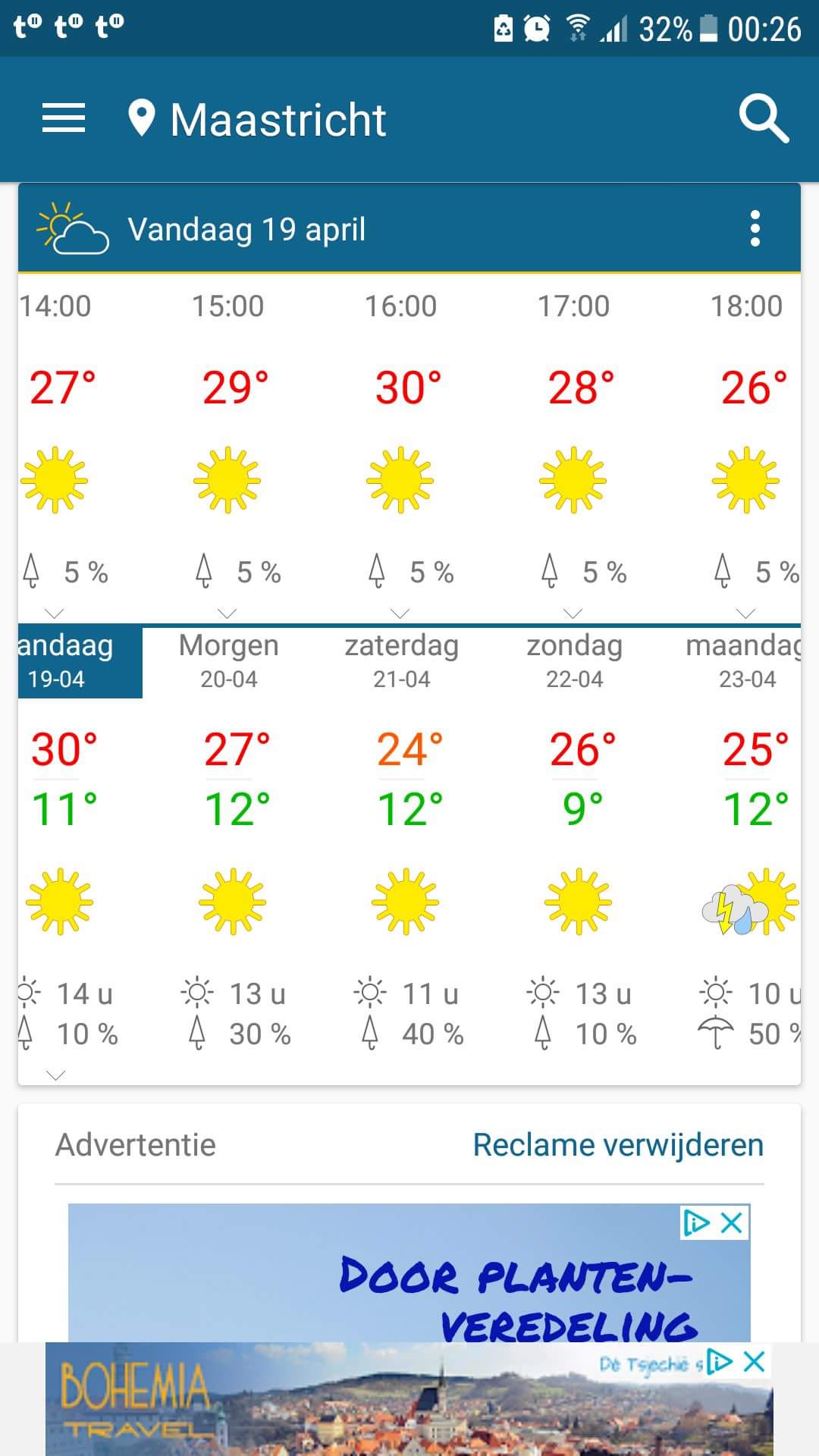Screen dimensions: 819x1456
Task: Expand today's daily forecast details chevron
Action: (56, 1075)
